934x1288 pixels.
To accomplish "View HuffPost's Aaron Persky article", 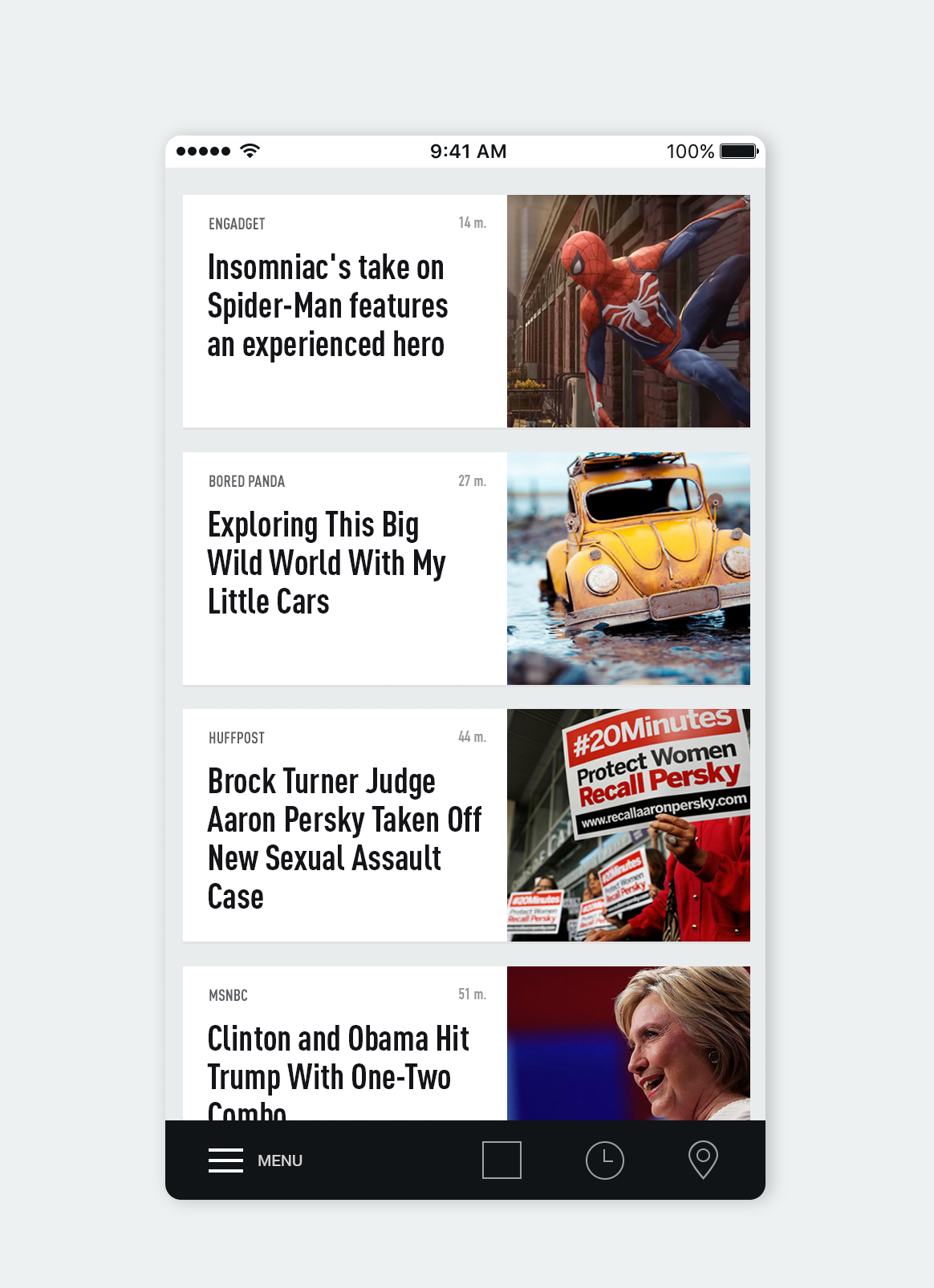I will pos(343,838).
